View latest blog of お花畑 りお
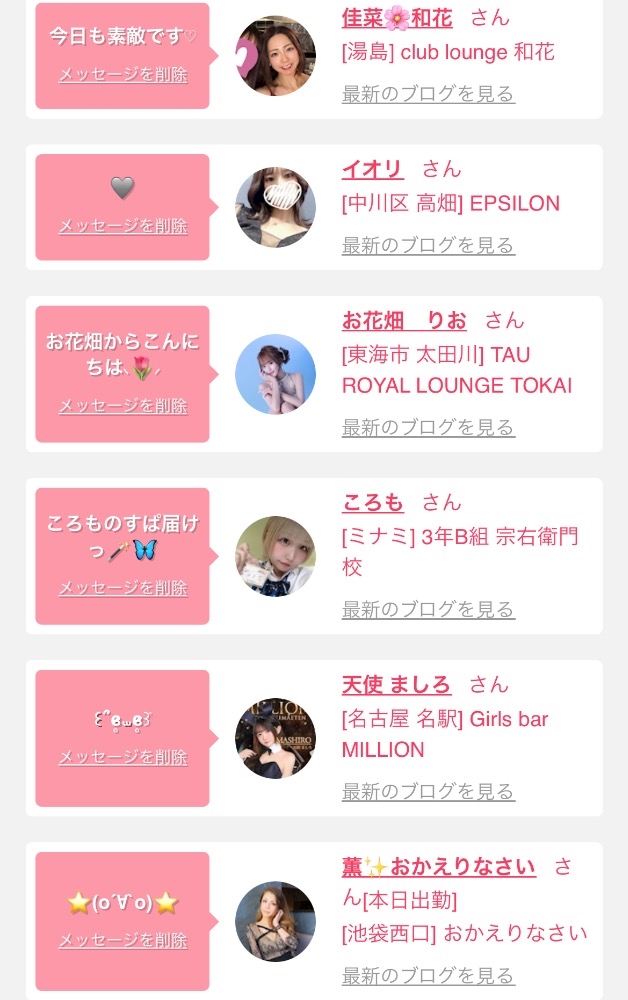The width and height of the screenshot is (628, 1000). point(428,427)
